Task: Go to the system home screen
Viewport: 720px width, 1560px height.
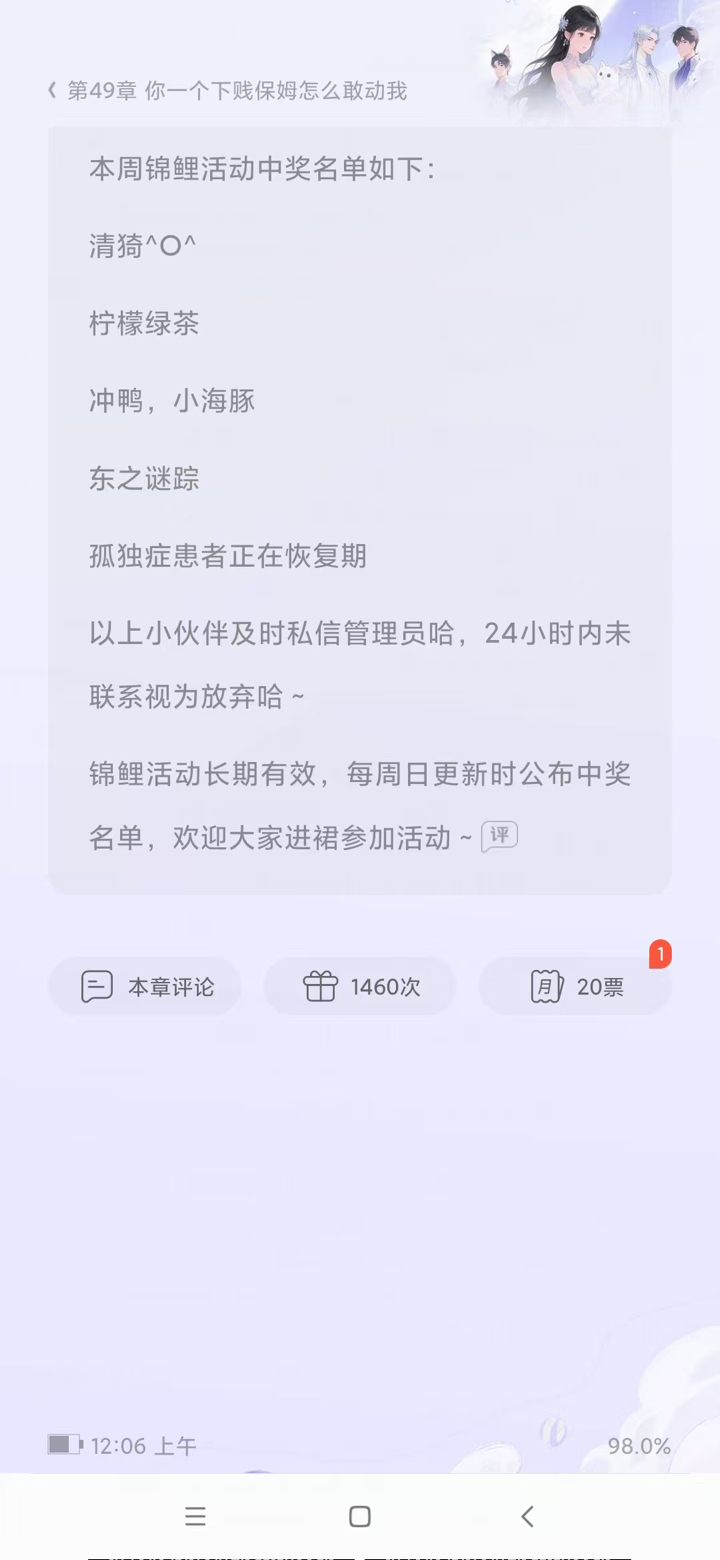Action: coord(360,1516)
